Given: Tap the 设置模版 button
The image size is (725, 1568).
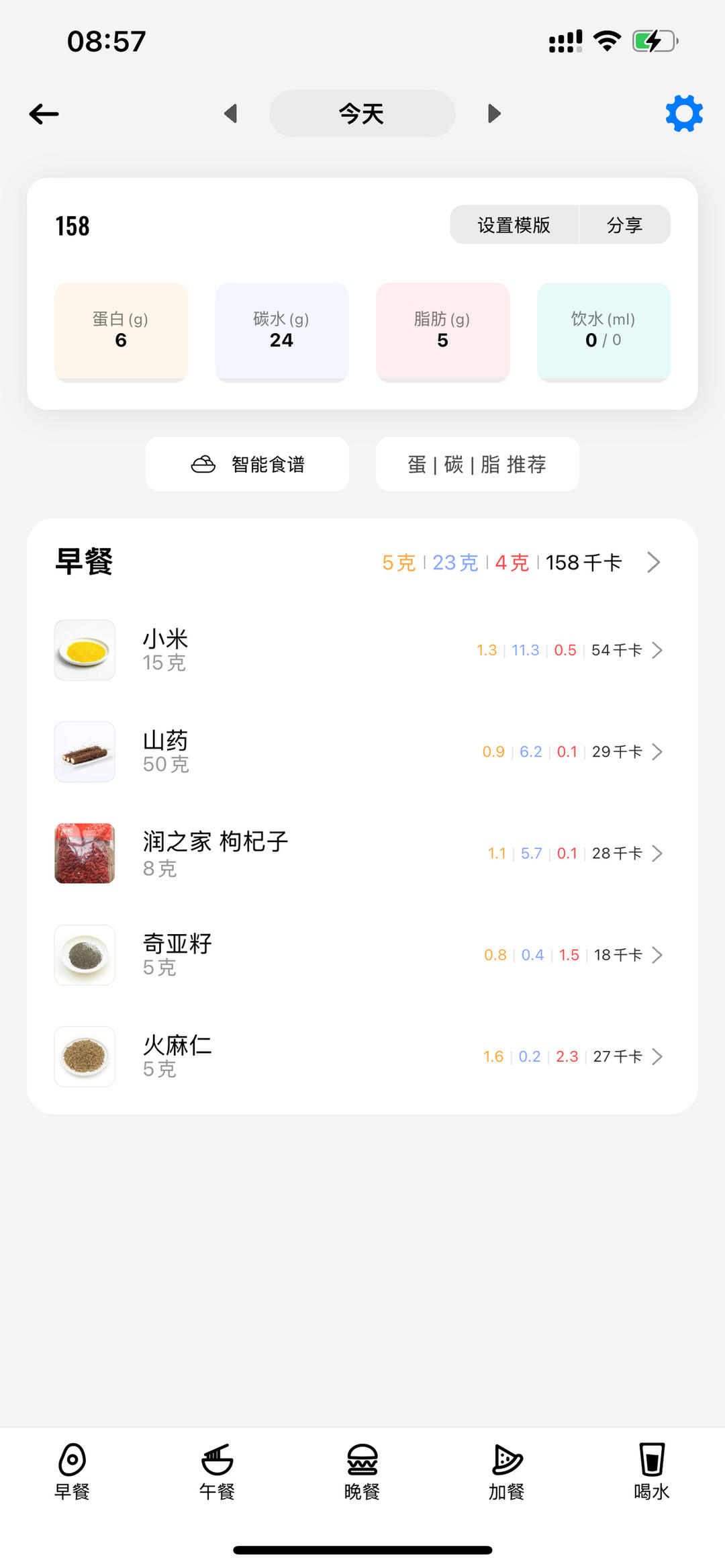Looking at the screenshot, I should [x=514, y=225].
